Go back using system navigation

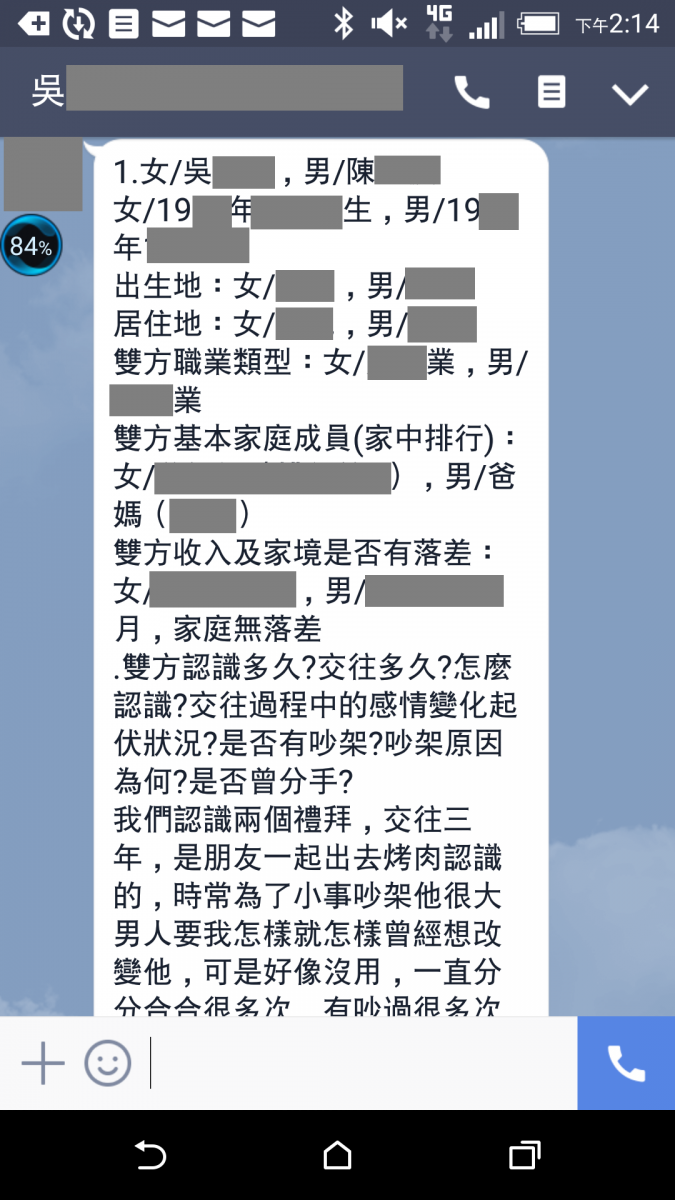point(150,1156)
